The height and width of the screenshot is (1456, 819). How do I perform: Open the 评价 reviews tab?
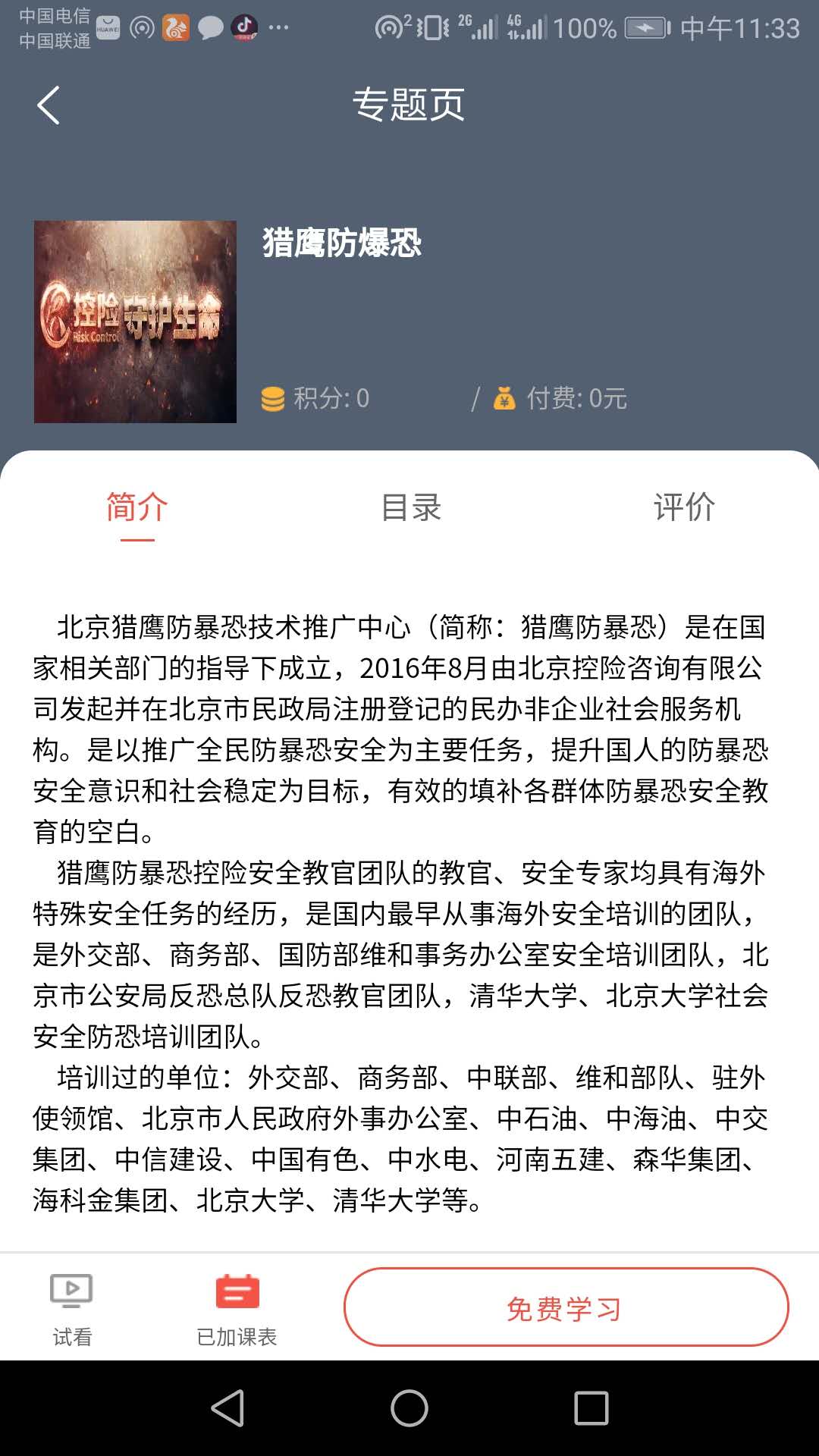click(684, 507)
